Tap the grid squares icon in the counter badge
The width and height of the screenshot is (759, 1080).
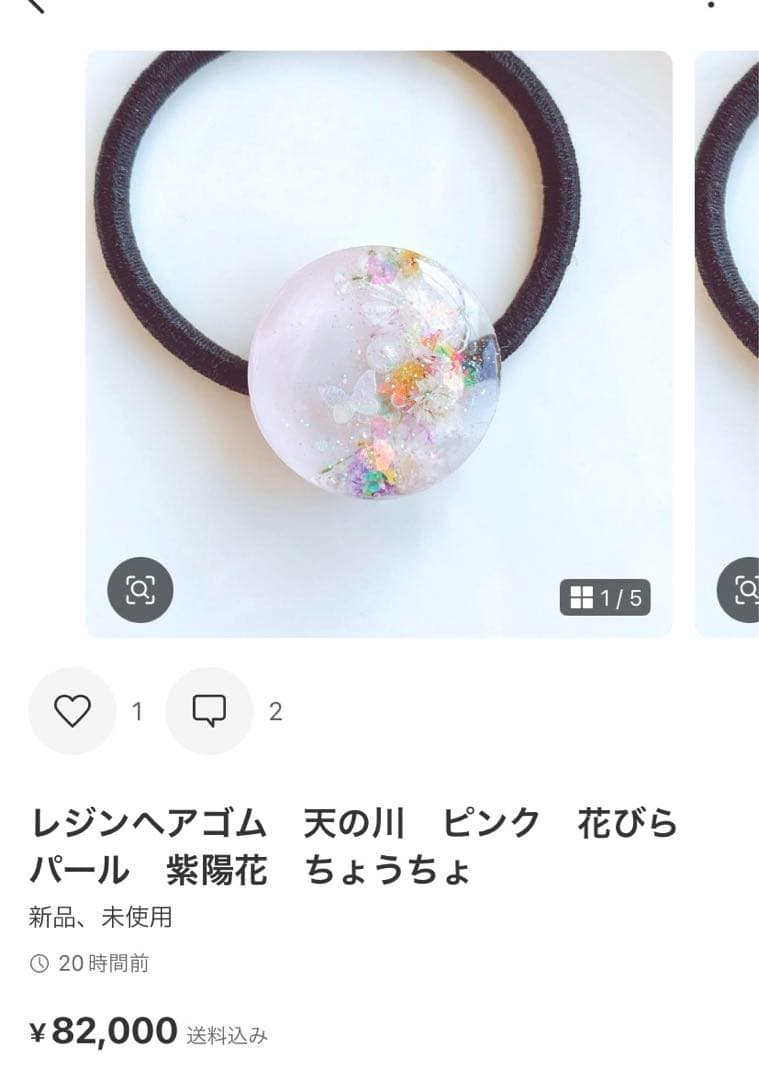[580, 597]
